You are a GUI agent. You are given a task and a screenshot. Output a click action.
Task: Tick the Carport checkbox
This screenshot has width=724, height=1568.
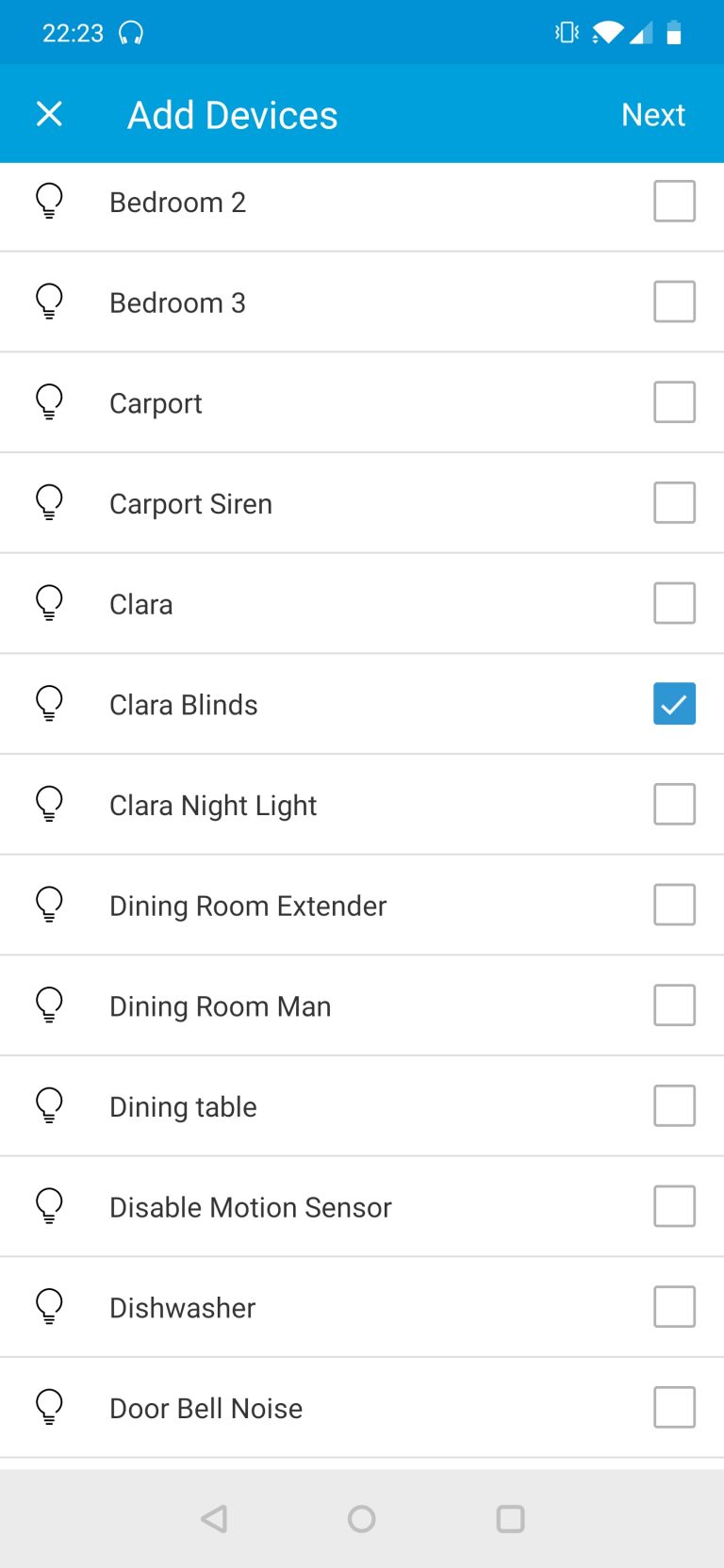[x=674, y=402]
